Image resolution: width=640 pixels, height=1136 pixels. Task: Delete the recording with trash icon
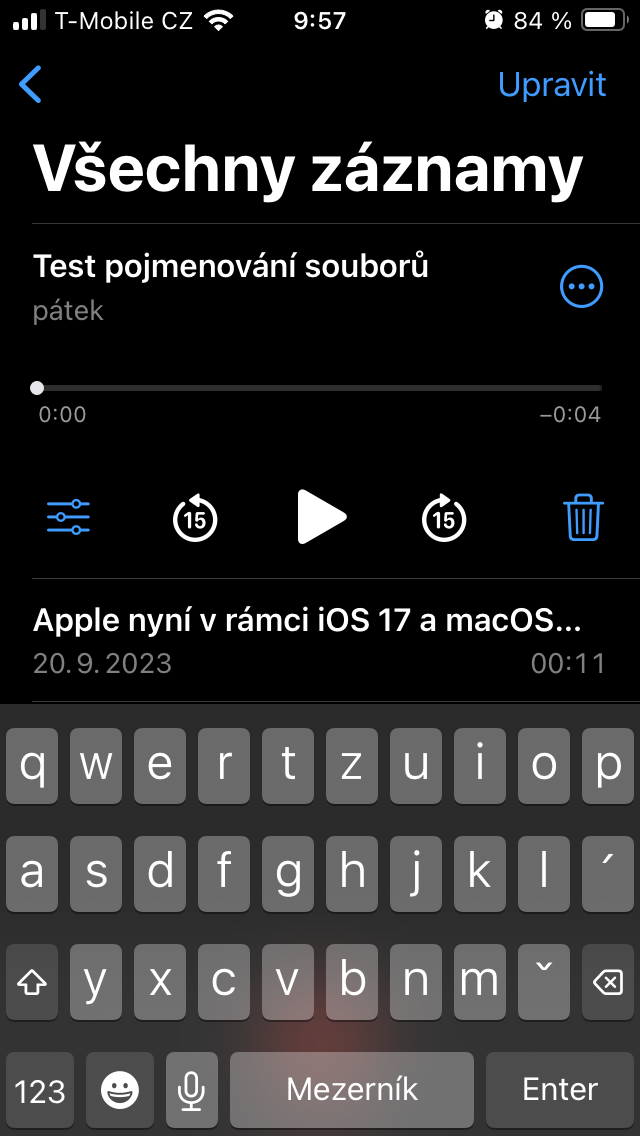pyautogui.click(x=583, y=517)
